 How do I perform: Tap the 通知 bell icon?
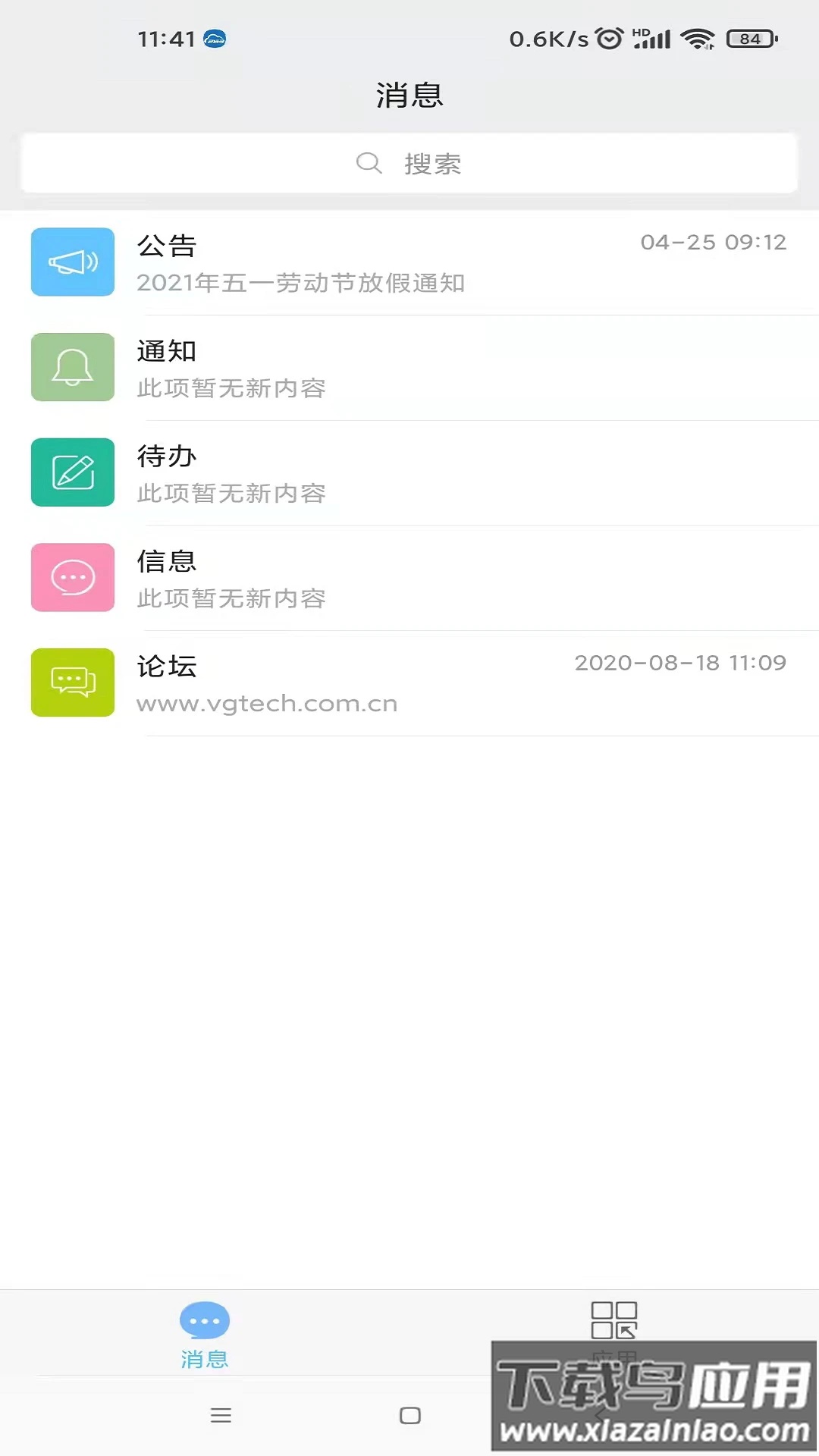(72, 367)
